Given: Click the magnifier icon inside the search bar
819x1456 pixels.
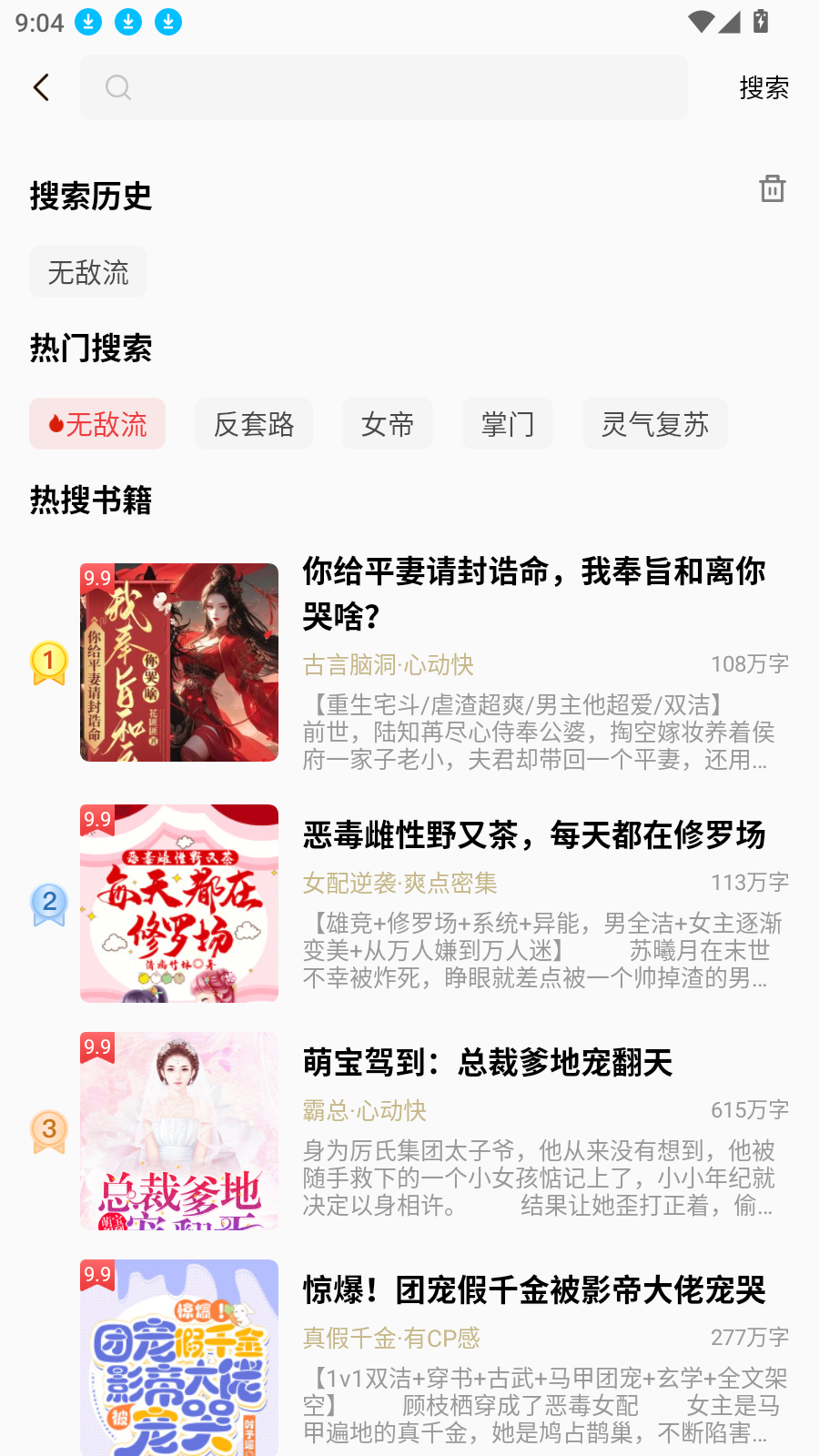Looking at the screenshot, I should 117,87.
